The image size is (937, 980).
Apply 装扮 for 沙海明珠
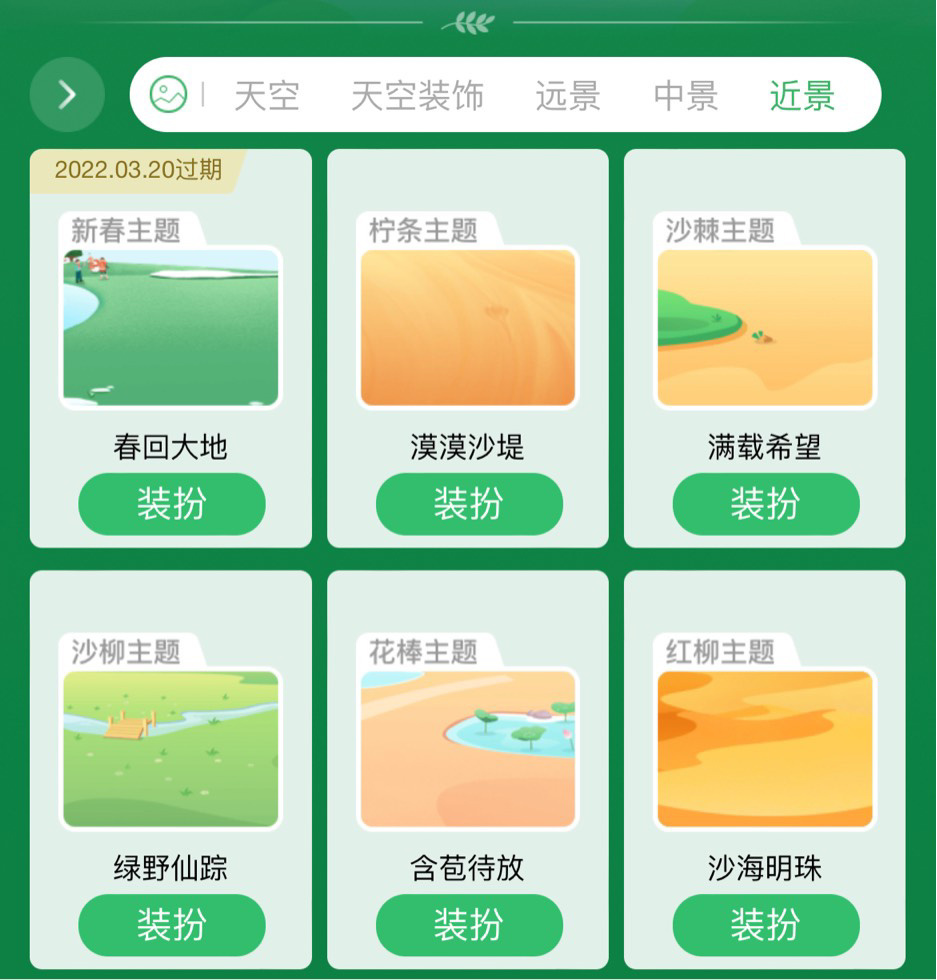tap(766, 924)
